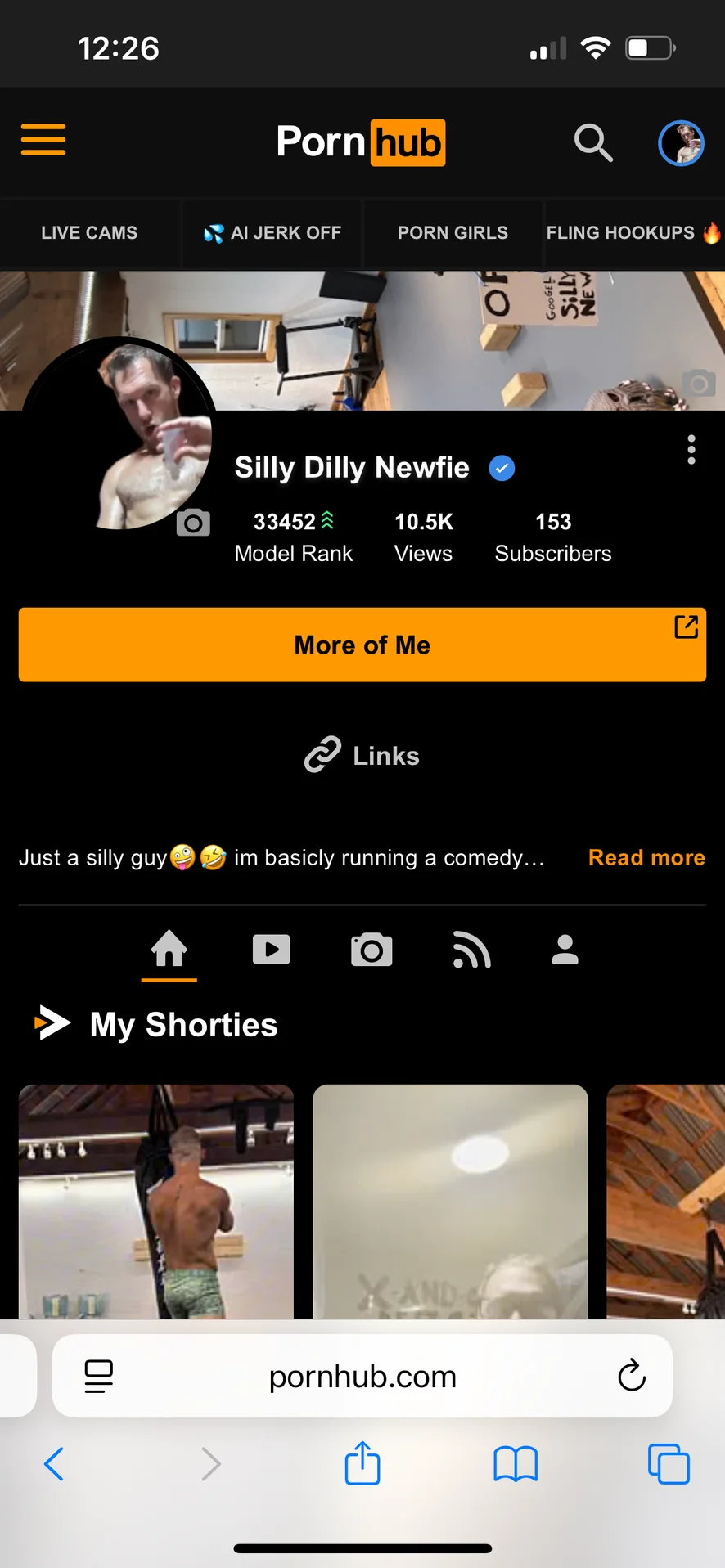Open the profile overflow three-dot menu
The image size is (725, 1568).
point(691,450)
